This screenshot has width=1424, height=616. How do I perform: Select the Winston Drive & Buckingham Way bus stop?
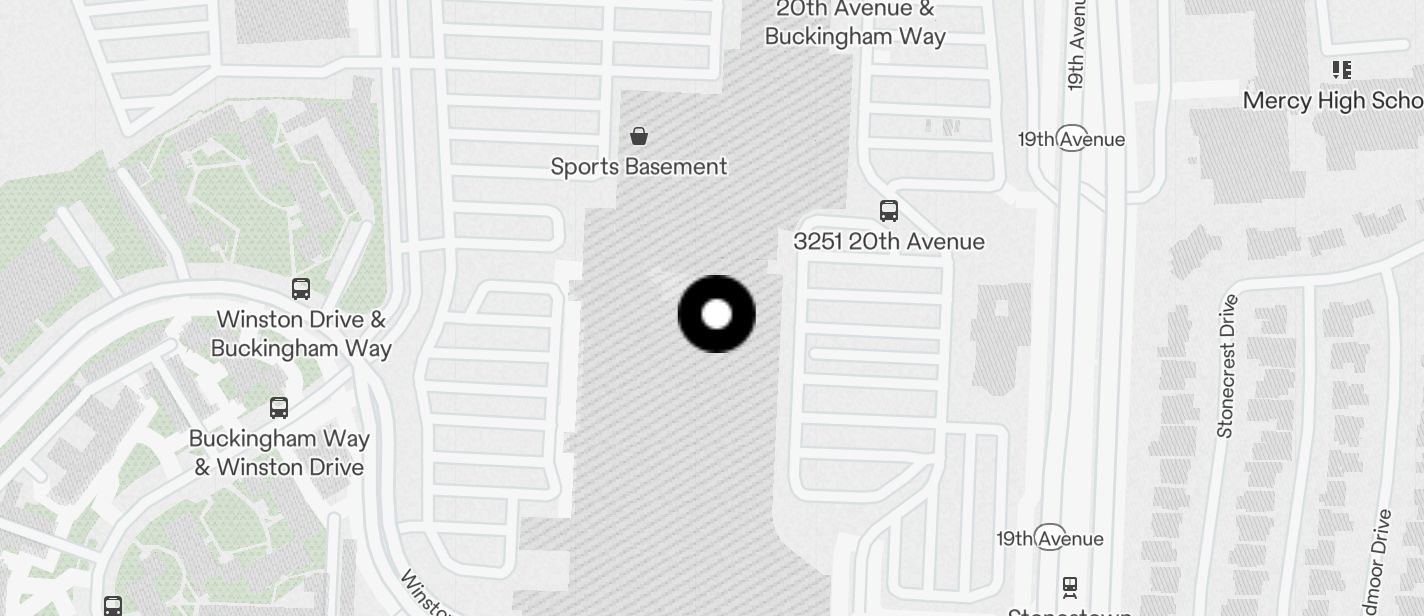point(300,289)
